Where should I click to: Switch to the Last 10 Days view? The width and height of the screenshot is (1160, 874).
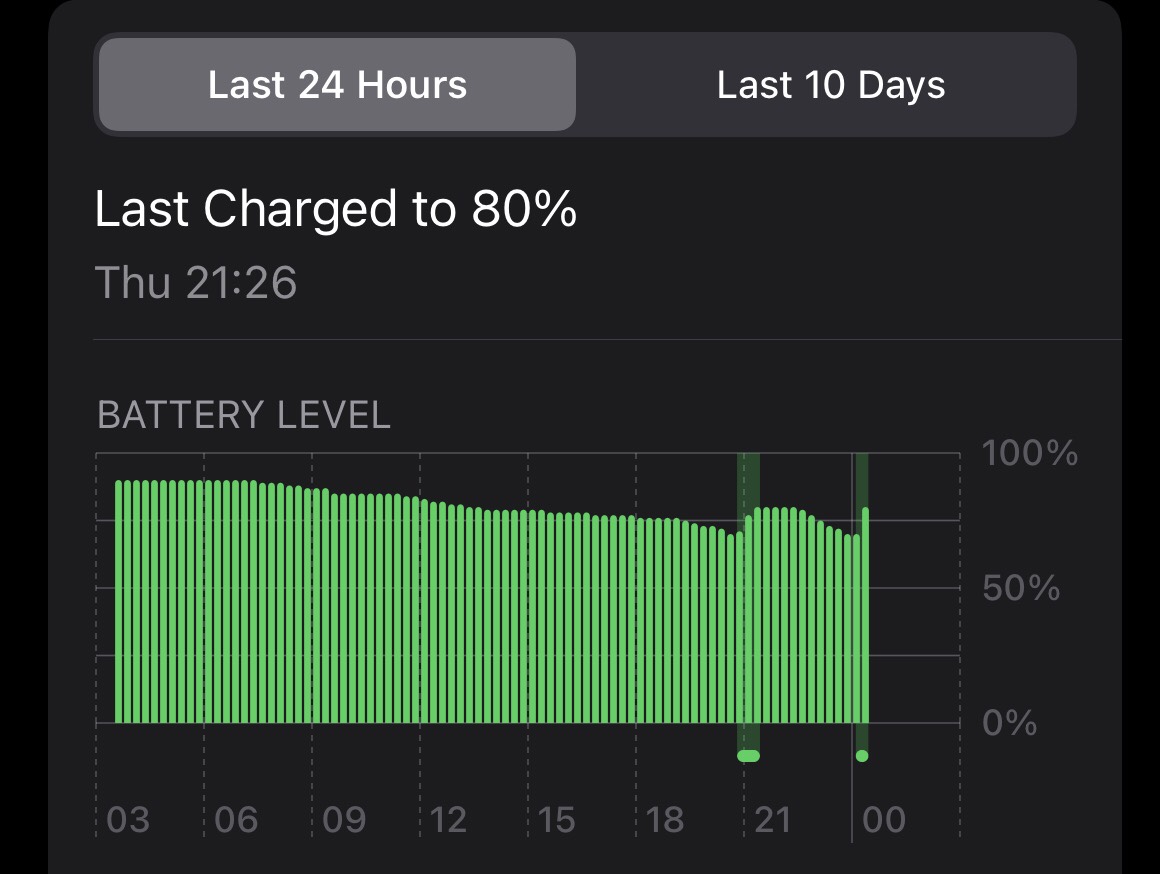tap(830, 85)
